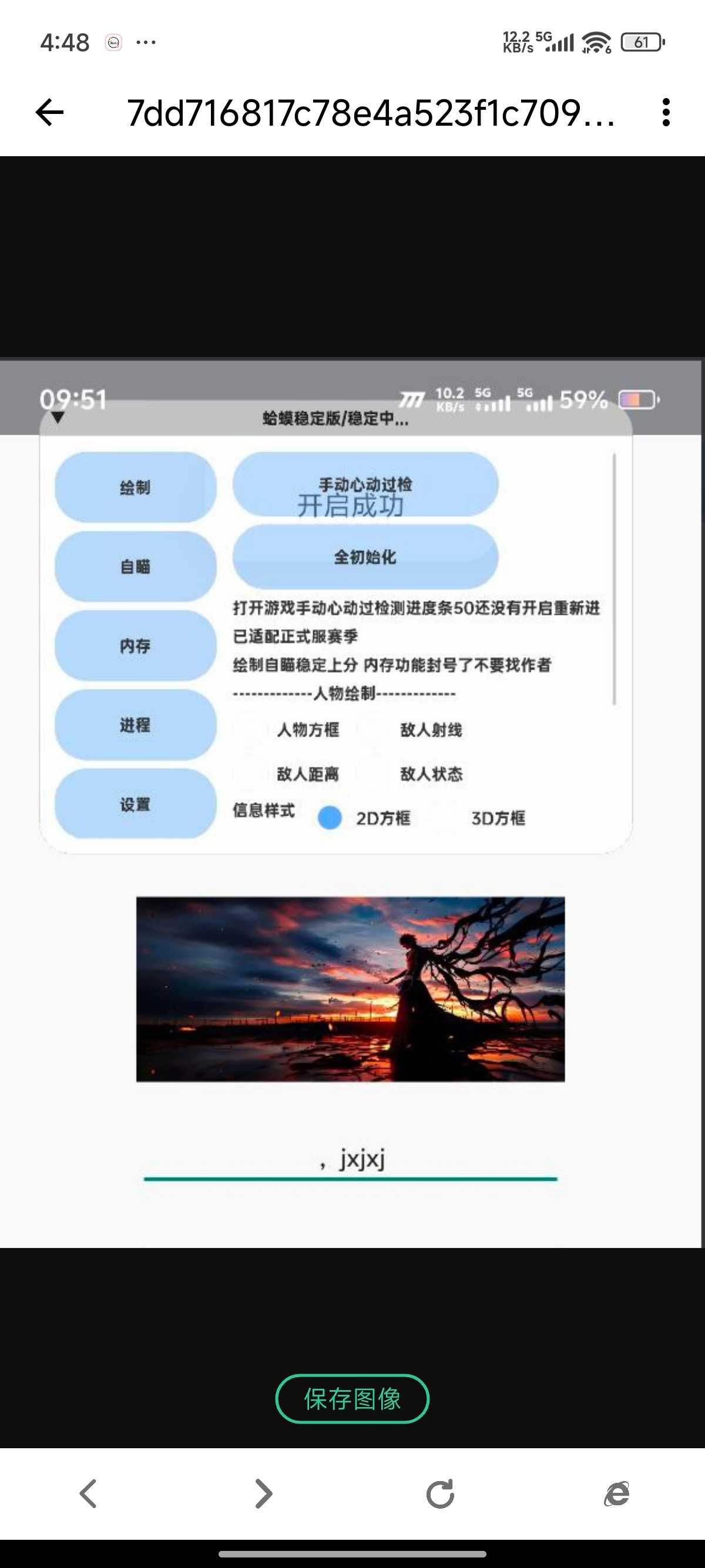Reload the current page
Viewport: 705px width, 1568px height.
[440, 1494]
